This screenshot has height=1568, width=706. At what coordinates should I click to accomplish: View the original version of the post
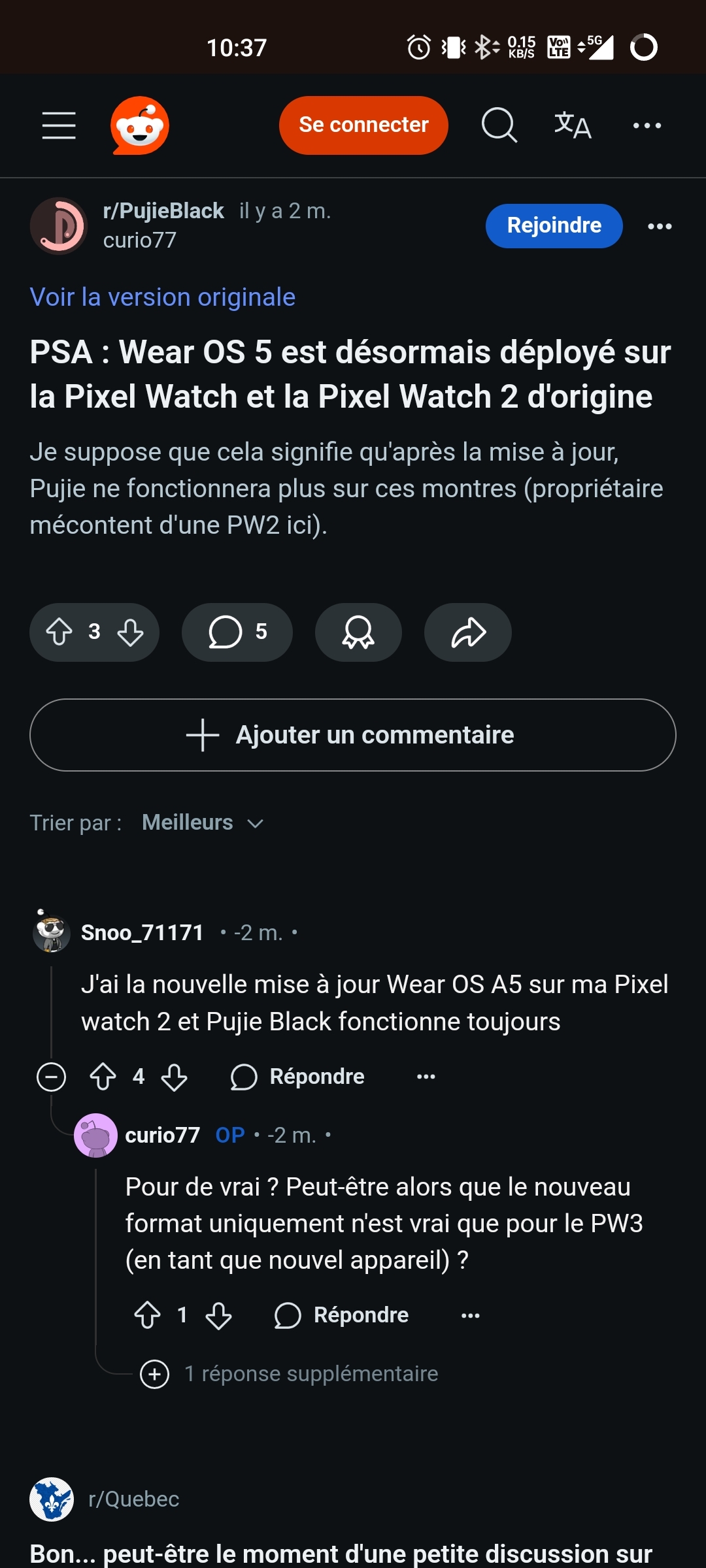(x=163, y=297)
